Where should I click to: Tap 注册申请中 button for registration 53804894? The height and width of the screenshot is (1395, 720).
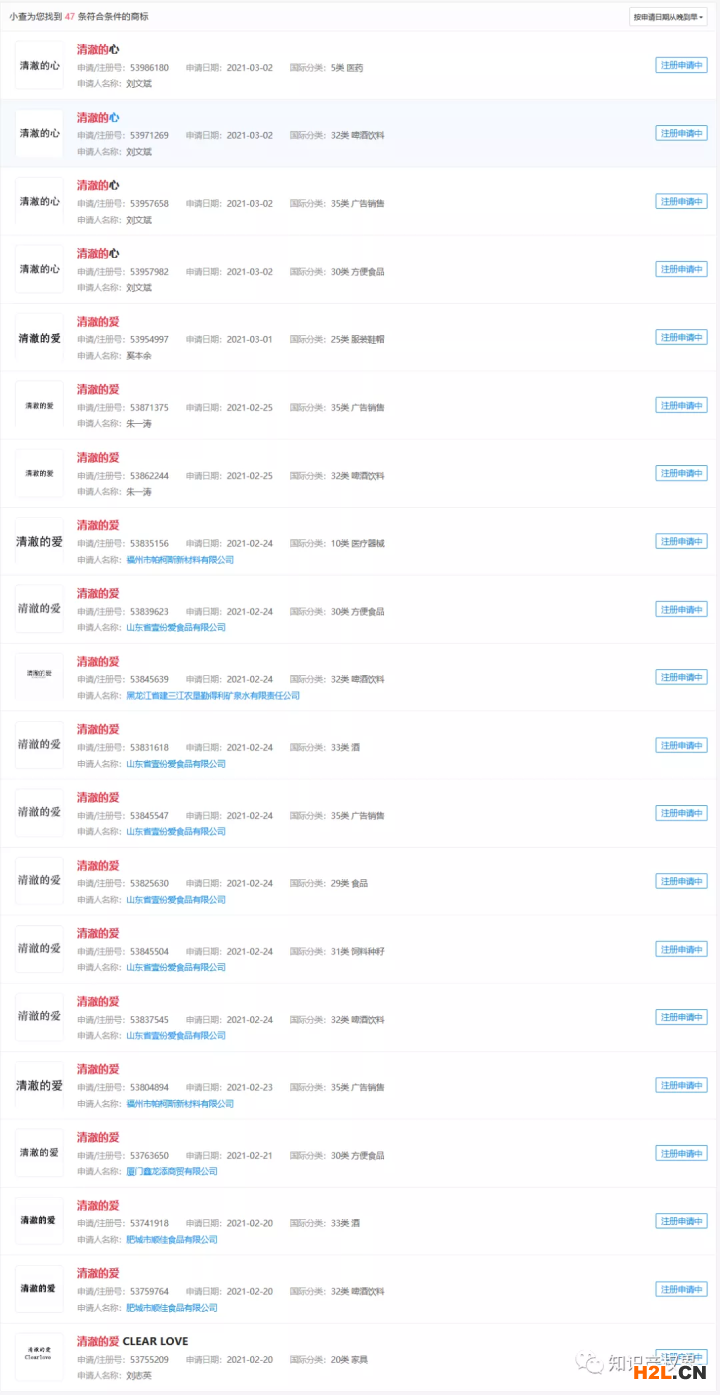pyautogui.click(x=681, y=1085)
